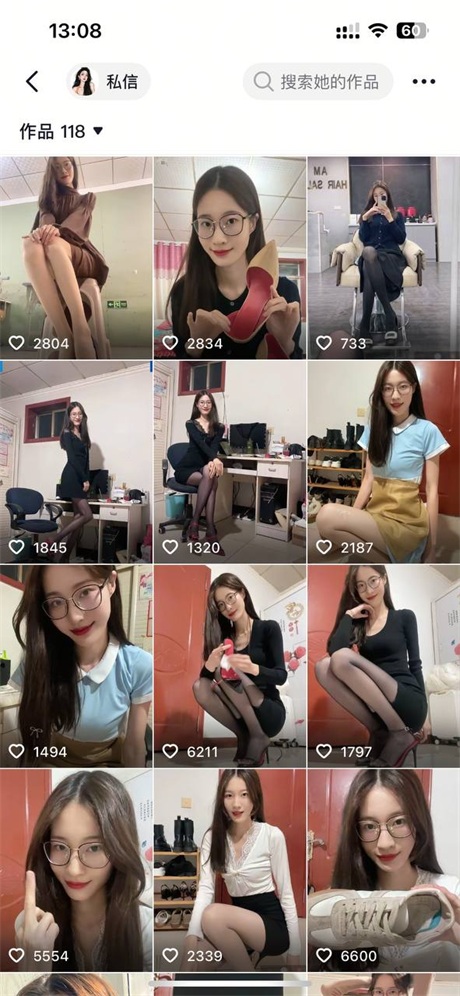Open the video with 6600 likes
The height and width of the screenshot is (996, 460).
point(384,870)
